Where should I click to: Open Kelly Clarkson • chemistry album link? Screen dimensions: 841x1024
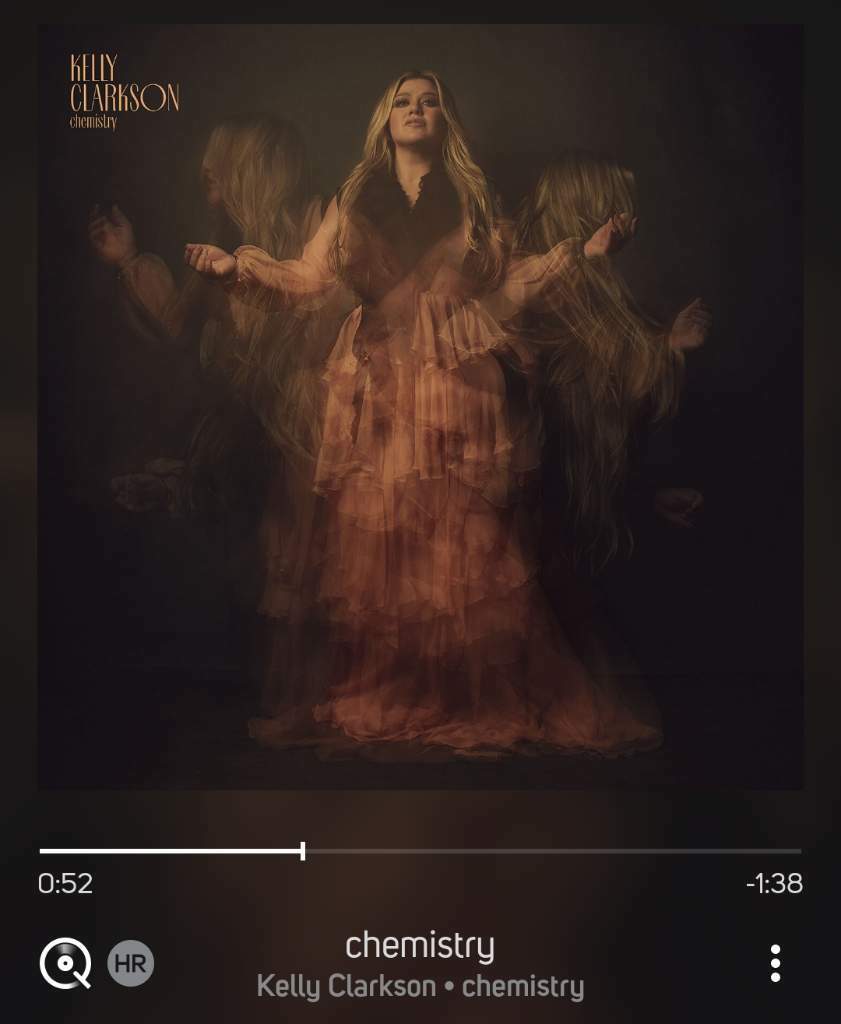420,987
